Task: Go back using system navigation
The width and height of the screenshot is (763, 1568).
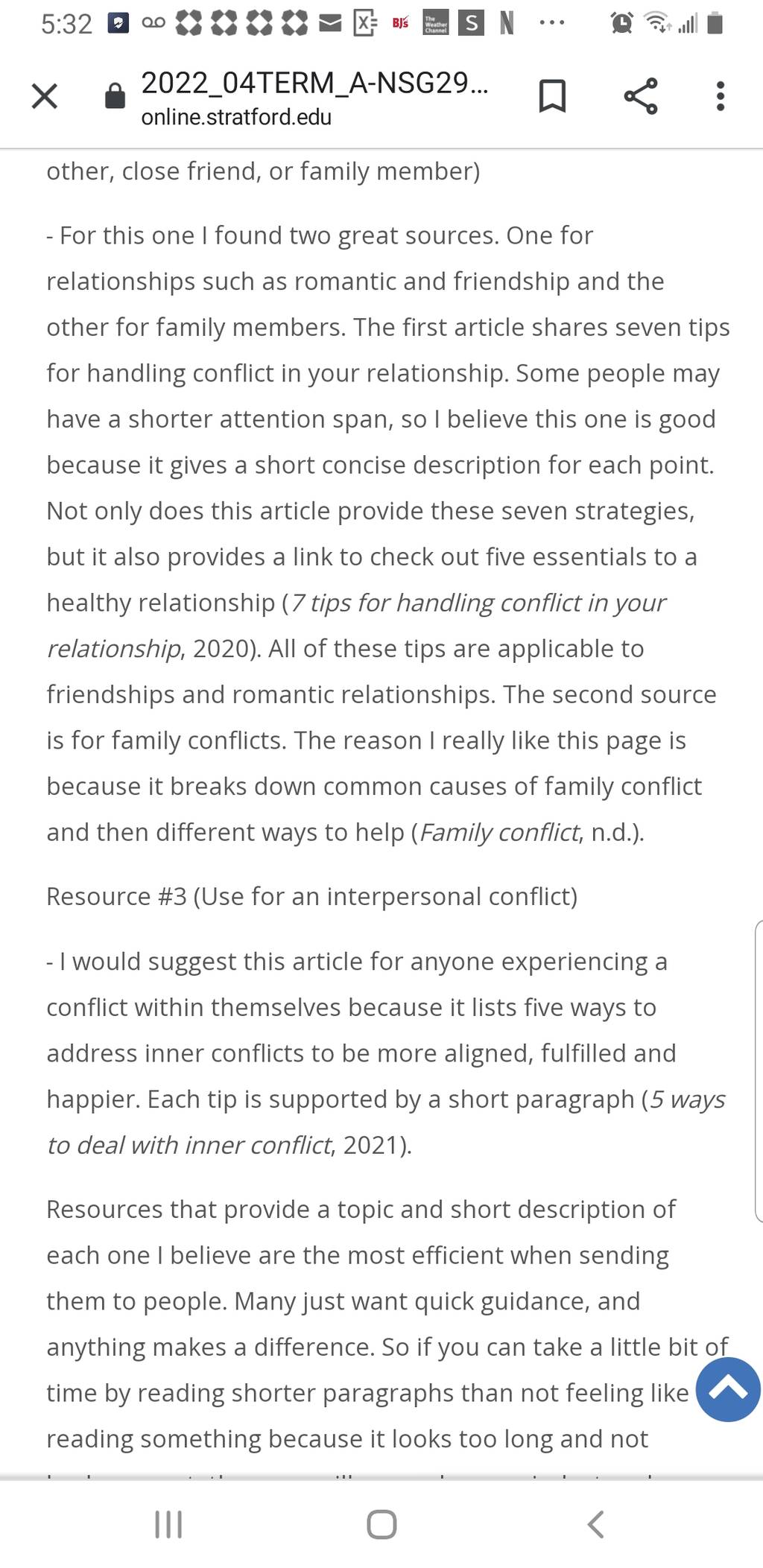Action: click(595, 1524)
